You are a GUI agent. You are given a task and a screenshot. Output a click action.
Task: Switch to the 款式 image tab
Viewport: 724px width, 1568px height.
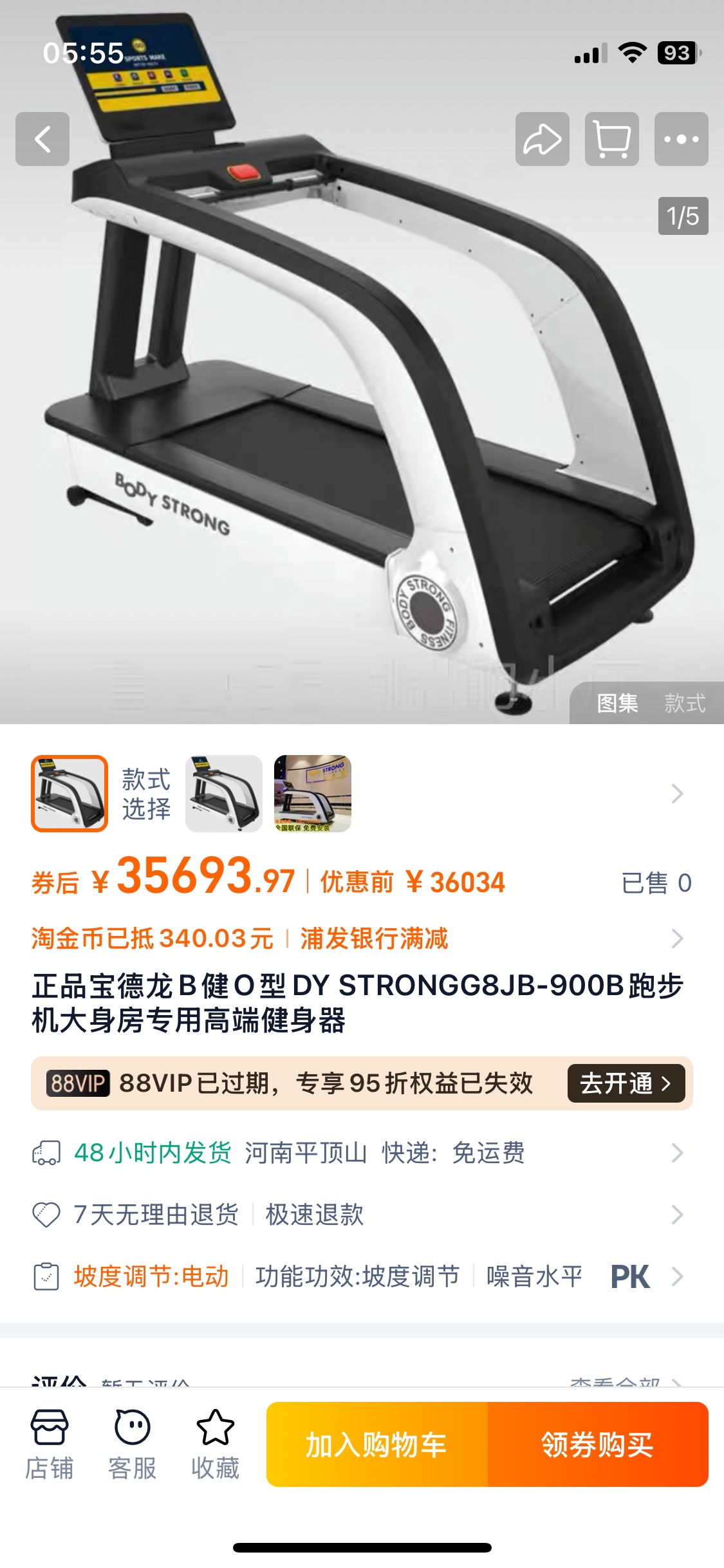pos(685,703)
